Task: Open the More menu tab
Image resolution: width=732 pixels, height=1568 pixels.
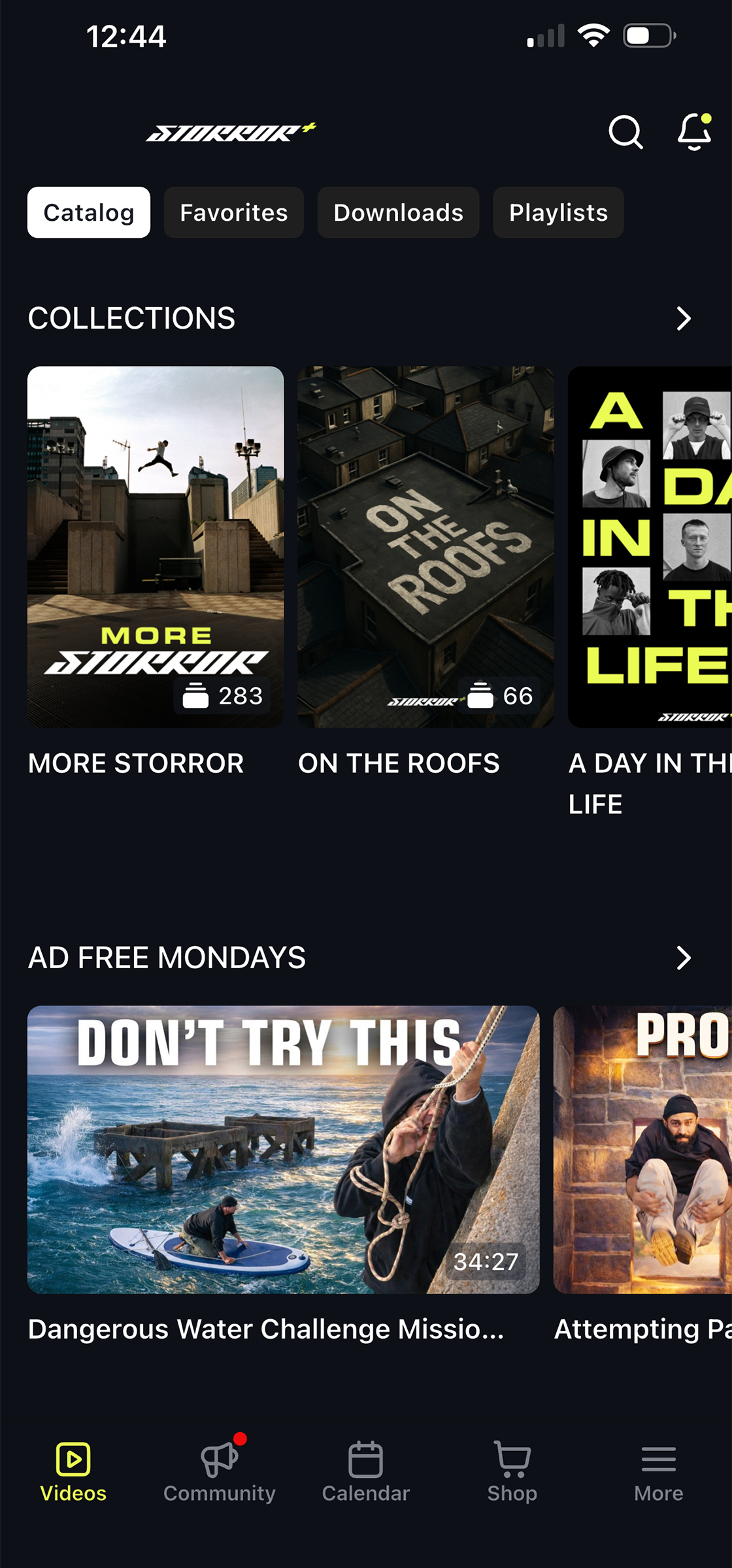Action: [659, 1471]
